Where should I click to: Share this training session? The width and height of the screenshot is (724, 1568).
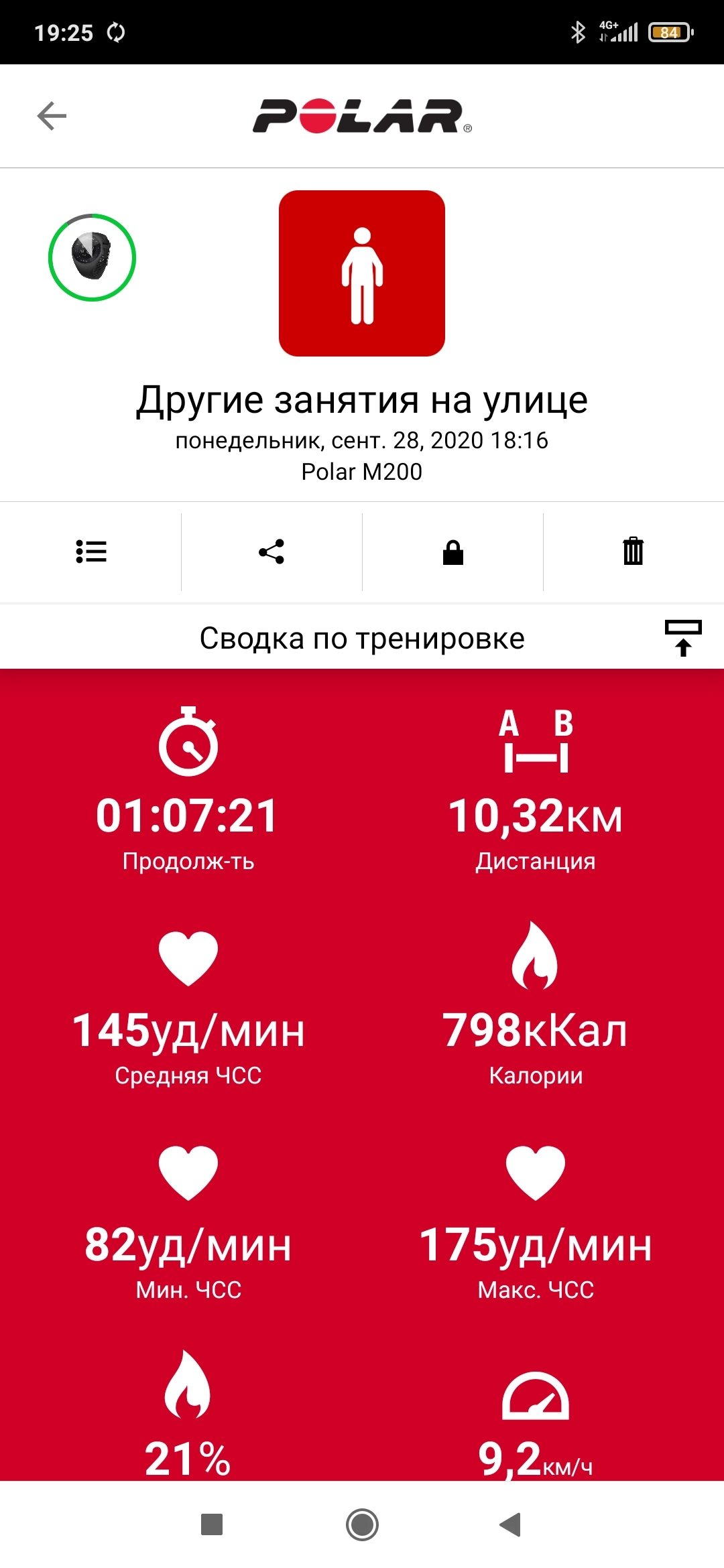click(x=271, y=552)
